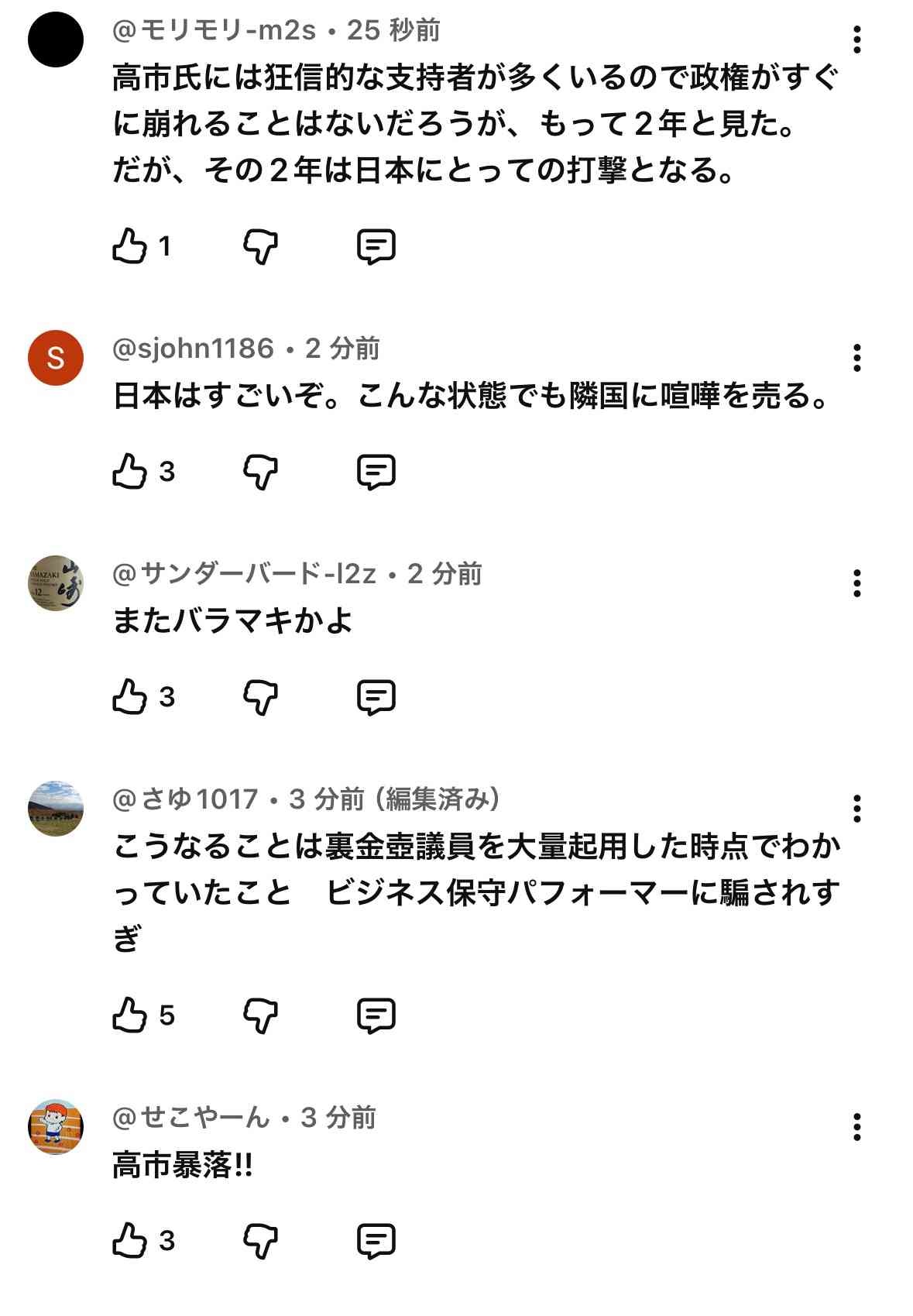The image size is (913, 1316).
Task: Open overflow menu on @モリモリ-m2s comment
Action: click(x=856, y=40)
